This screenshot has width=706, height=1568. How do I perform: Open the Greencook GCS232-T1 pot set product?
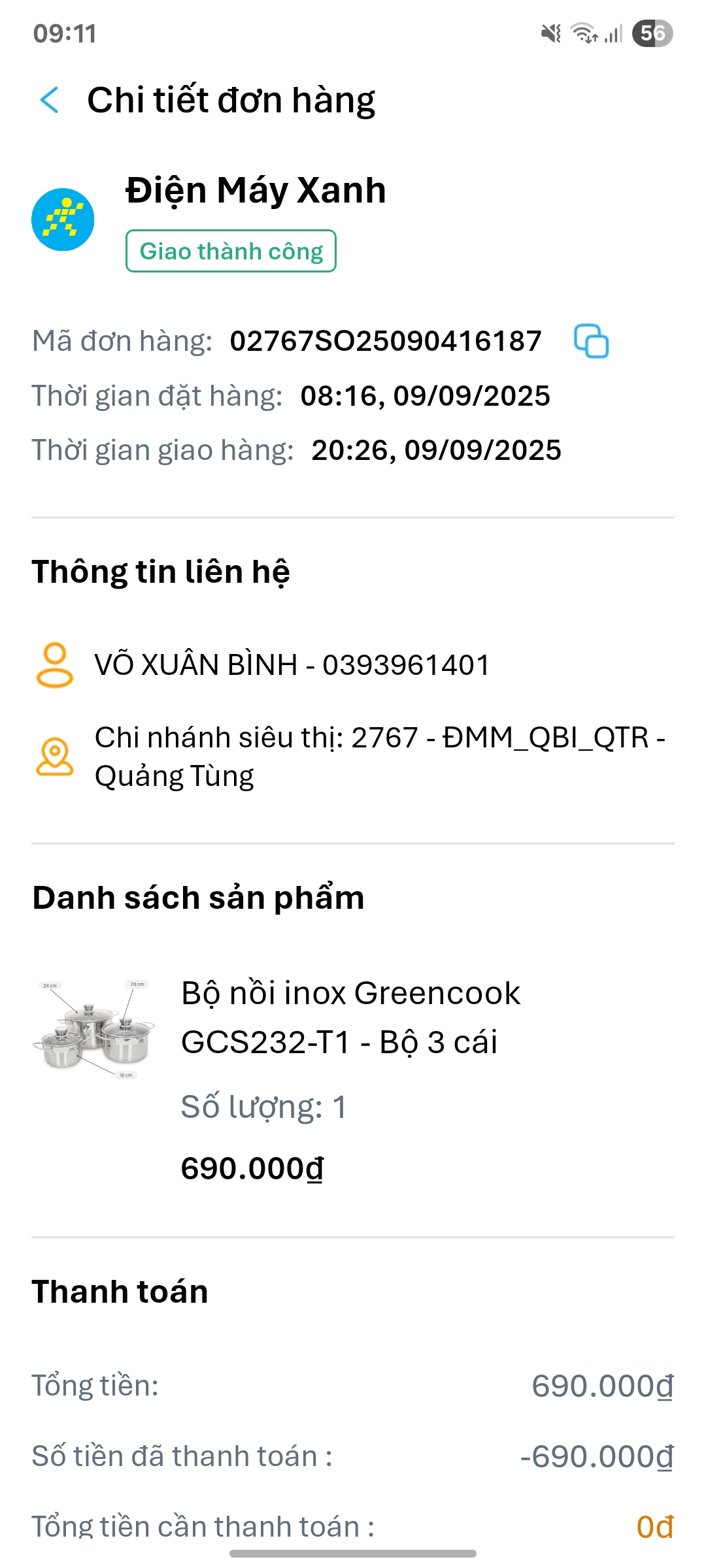[350, 1017]
